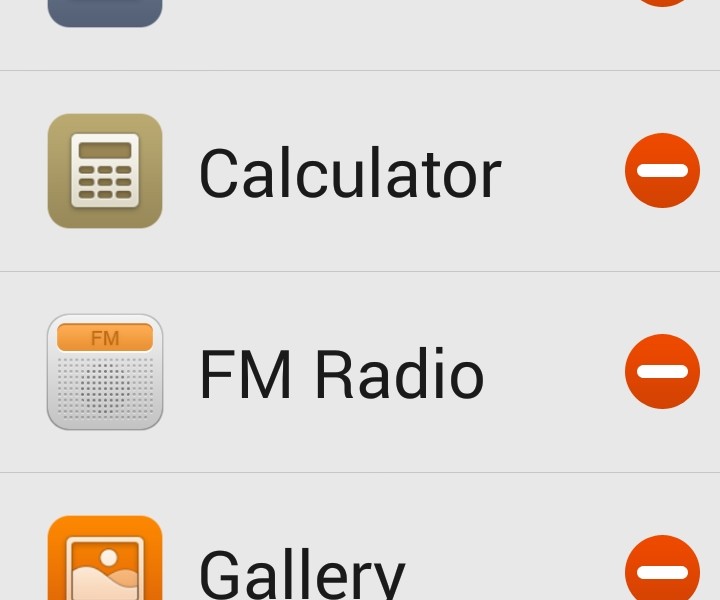Select the Calculator row
The image size is (720, 600).
click(x=350, y=173)
